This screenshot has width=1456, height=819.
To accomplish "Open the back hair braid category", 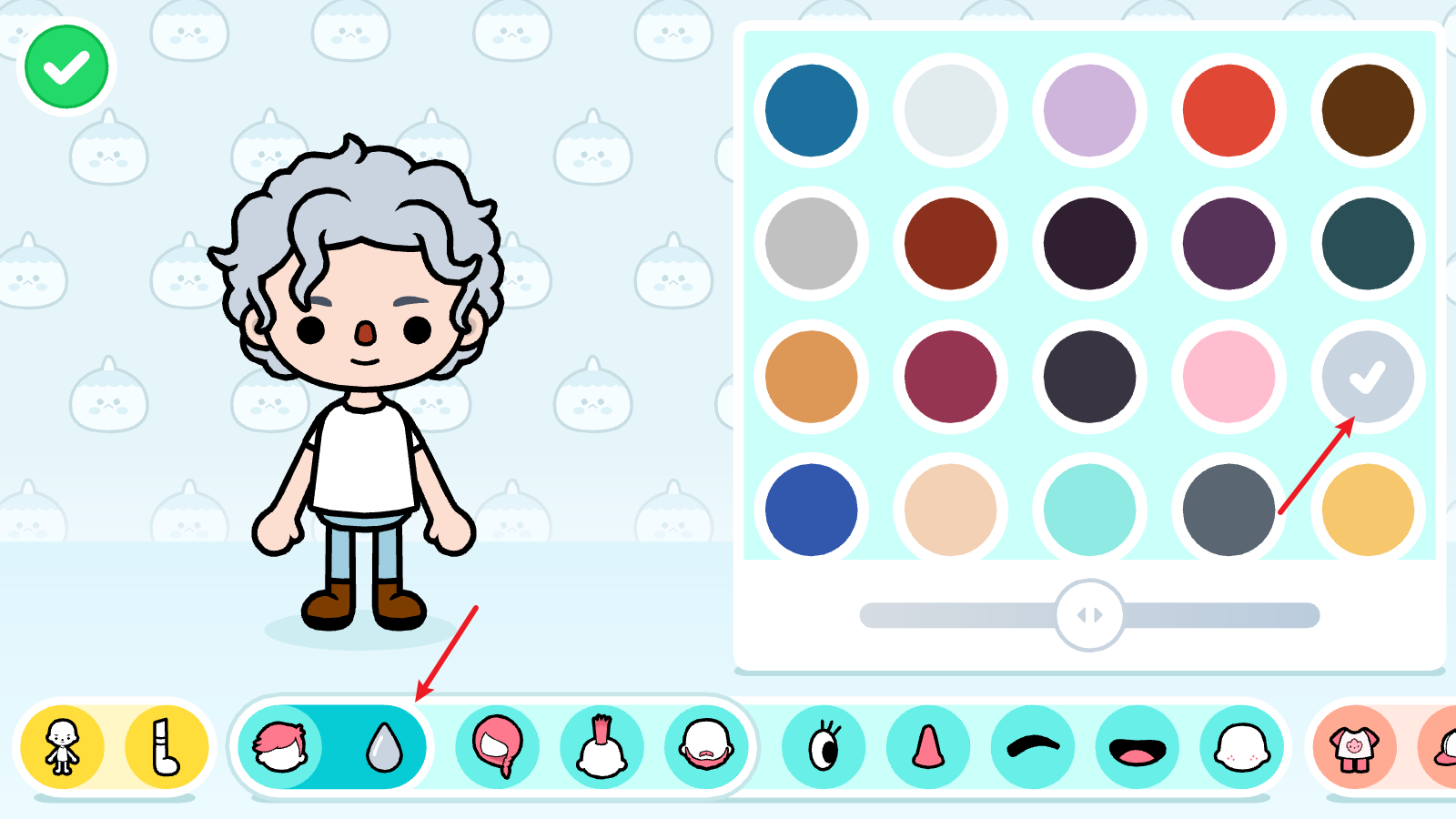I will click(497, 746).
